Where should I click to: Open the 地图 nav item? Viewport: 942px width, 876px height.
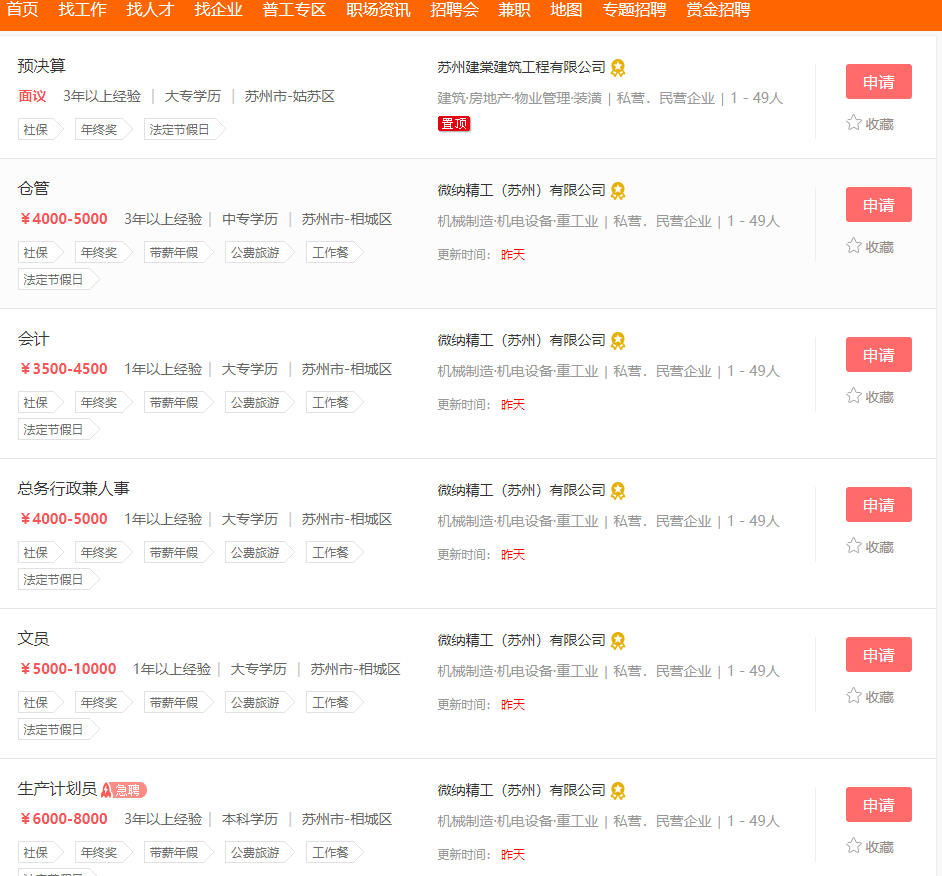pyautogui.click(x=566, y=11)
